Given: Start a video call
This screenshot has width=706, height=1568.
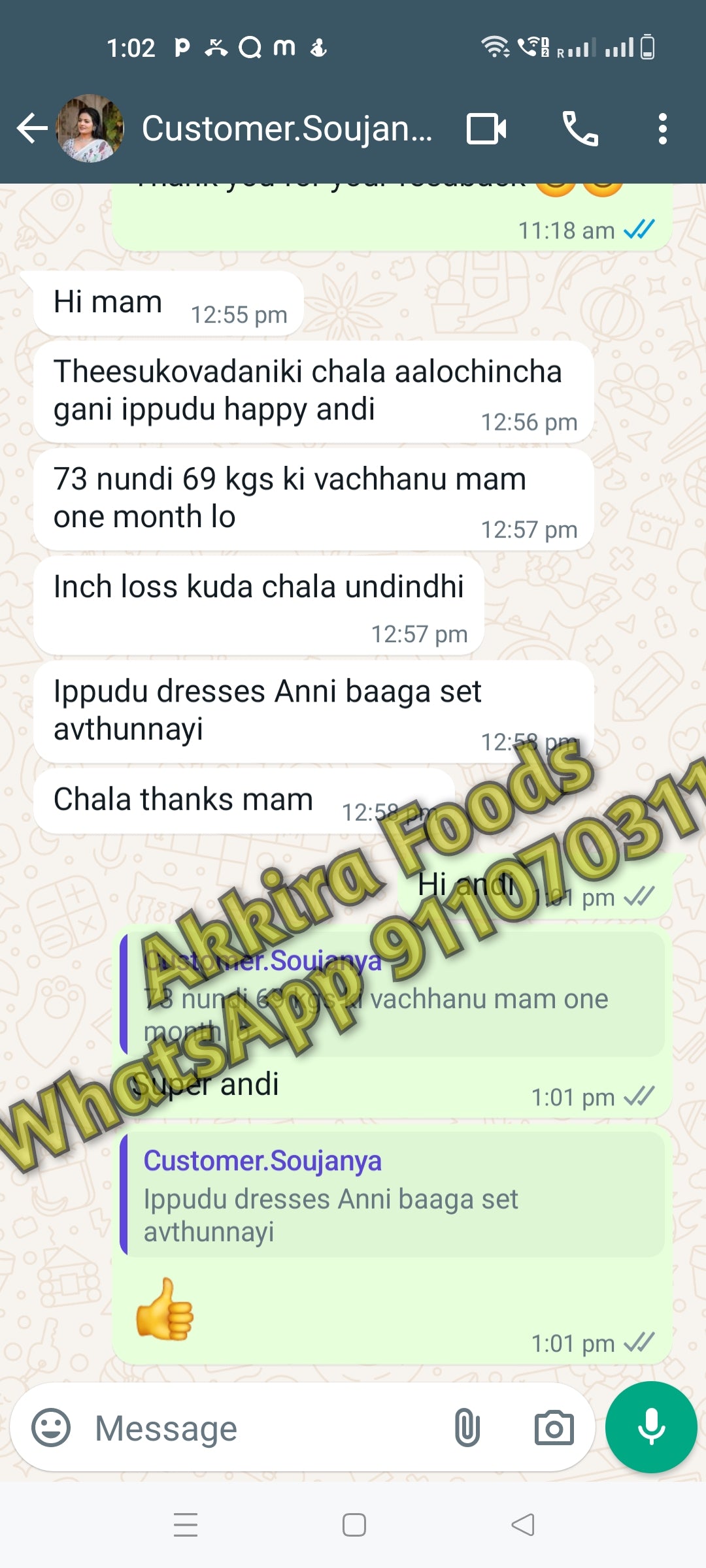Looking at the screenshot, I should (x=486, y=129).
